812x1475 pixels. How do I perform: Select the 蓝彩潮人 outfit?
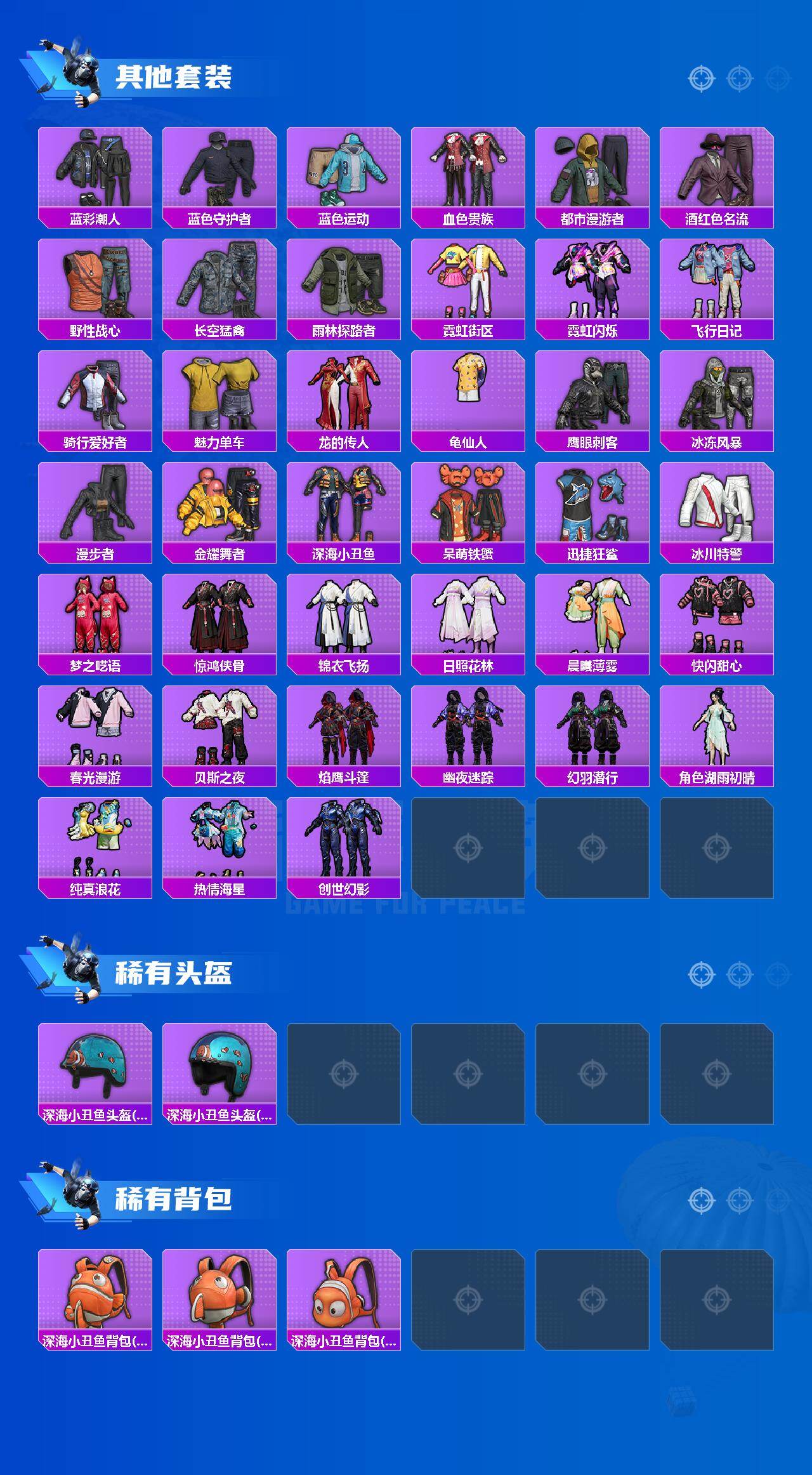(x=95, y=171)
